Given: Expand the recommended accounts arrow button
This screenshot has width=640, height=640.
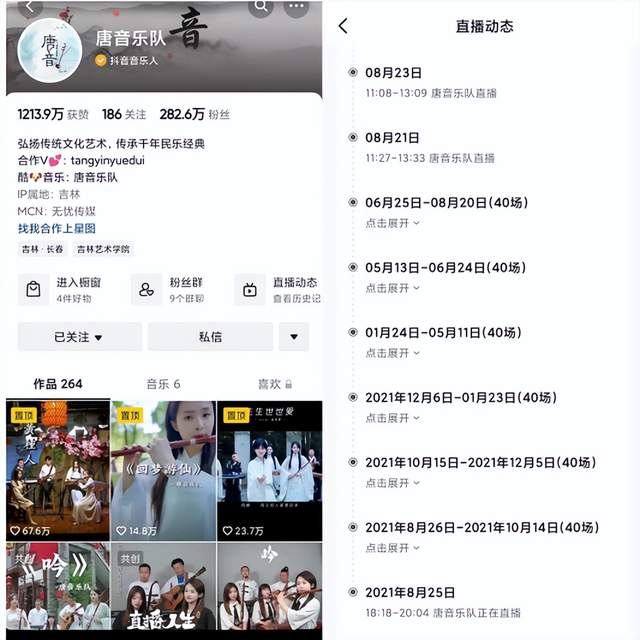Looking at the screenshot, I should click(x=293, y=337).
